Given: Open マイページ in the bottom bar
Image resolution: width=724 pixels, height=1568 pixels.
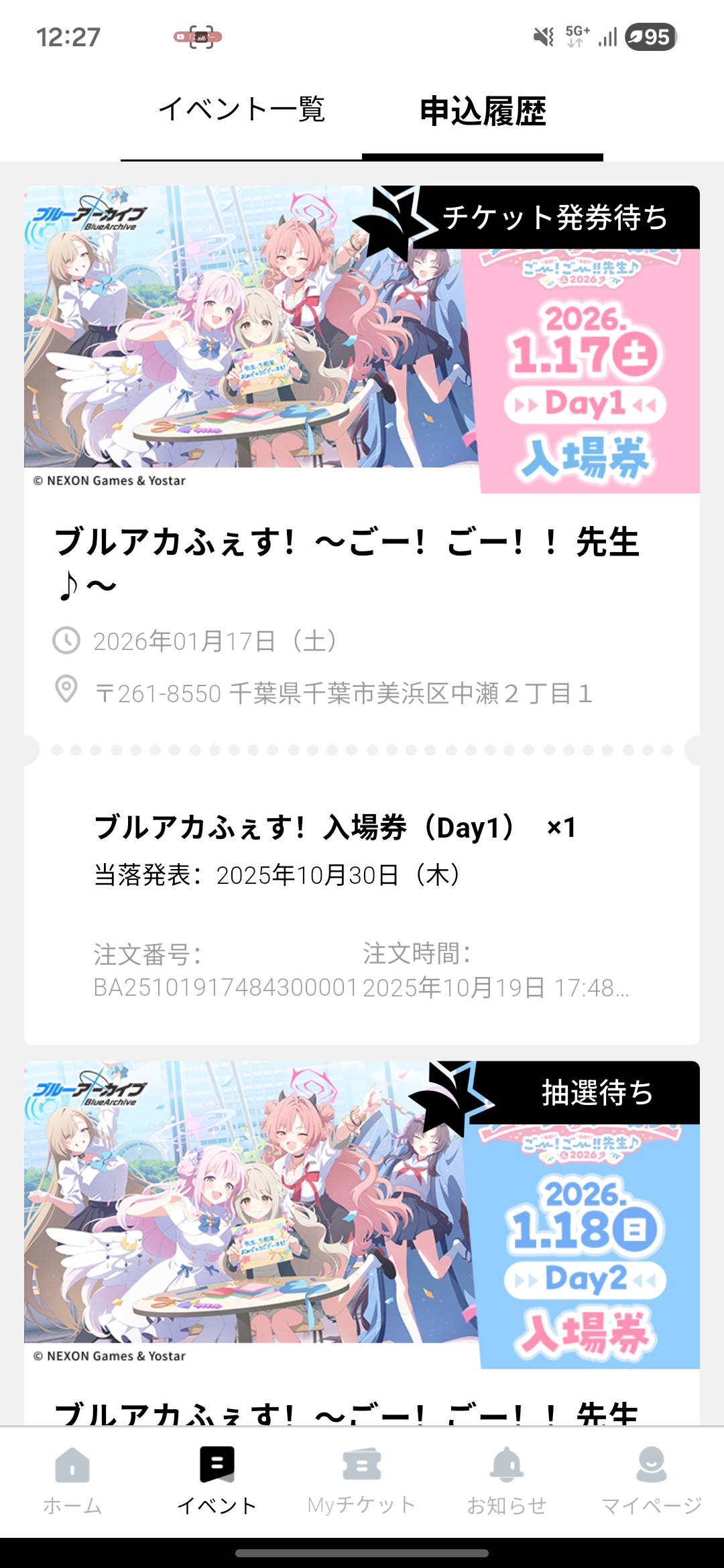Looking at the screenshot, I should 651,1482.
